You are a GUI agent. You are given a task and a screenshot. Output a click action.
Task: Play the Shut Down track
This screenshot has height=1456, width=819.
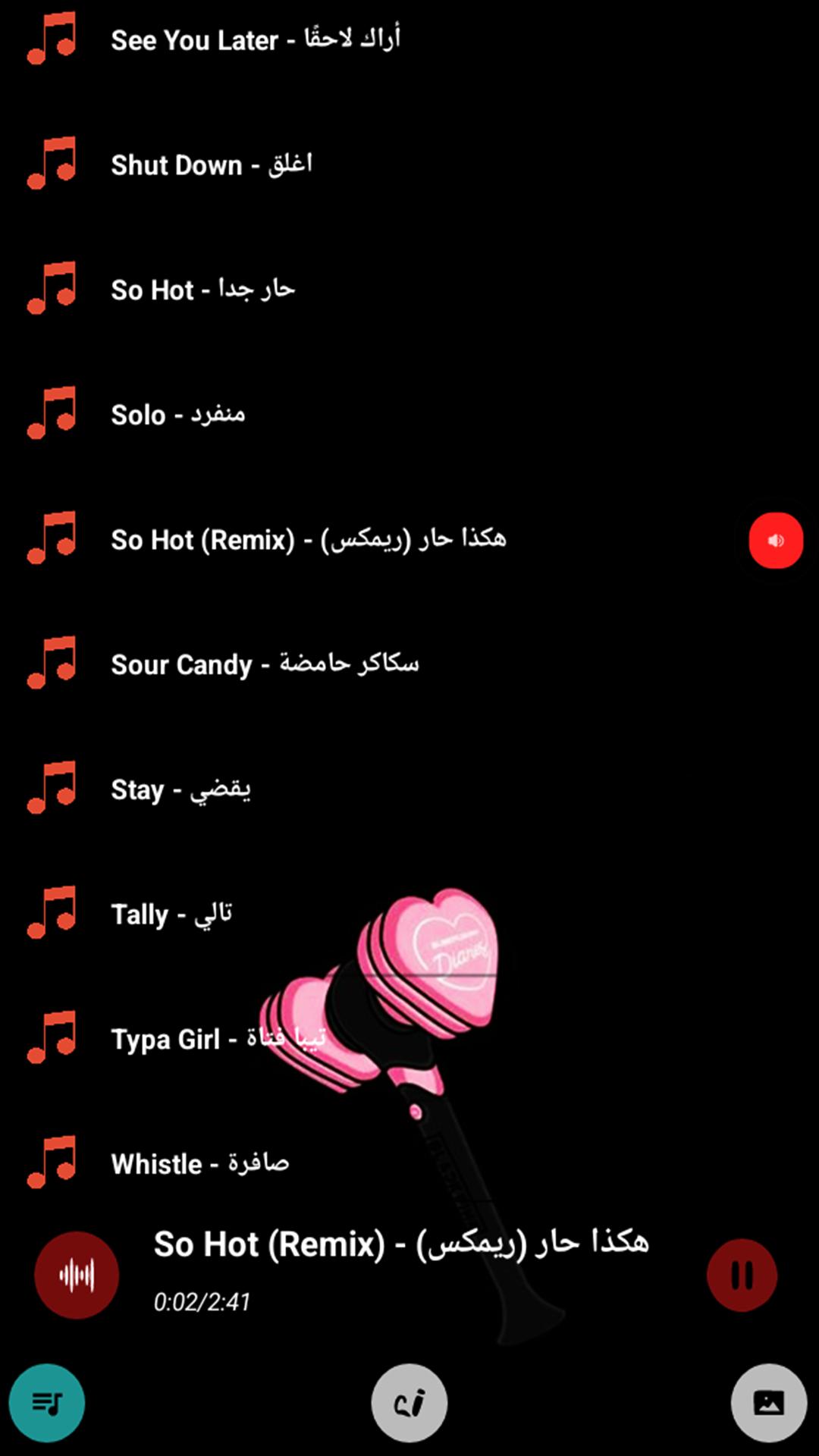click(x=212, y=165)
